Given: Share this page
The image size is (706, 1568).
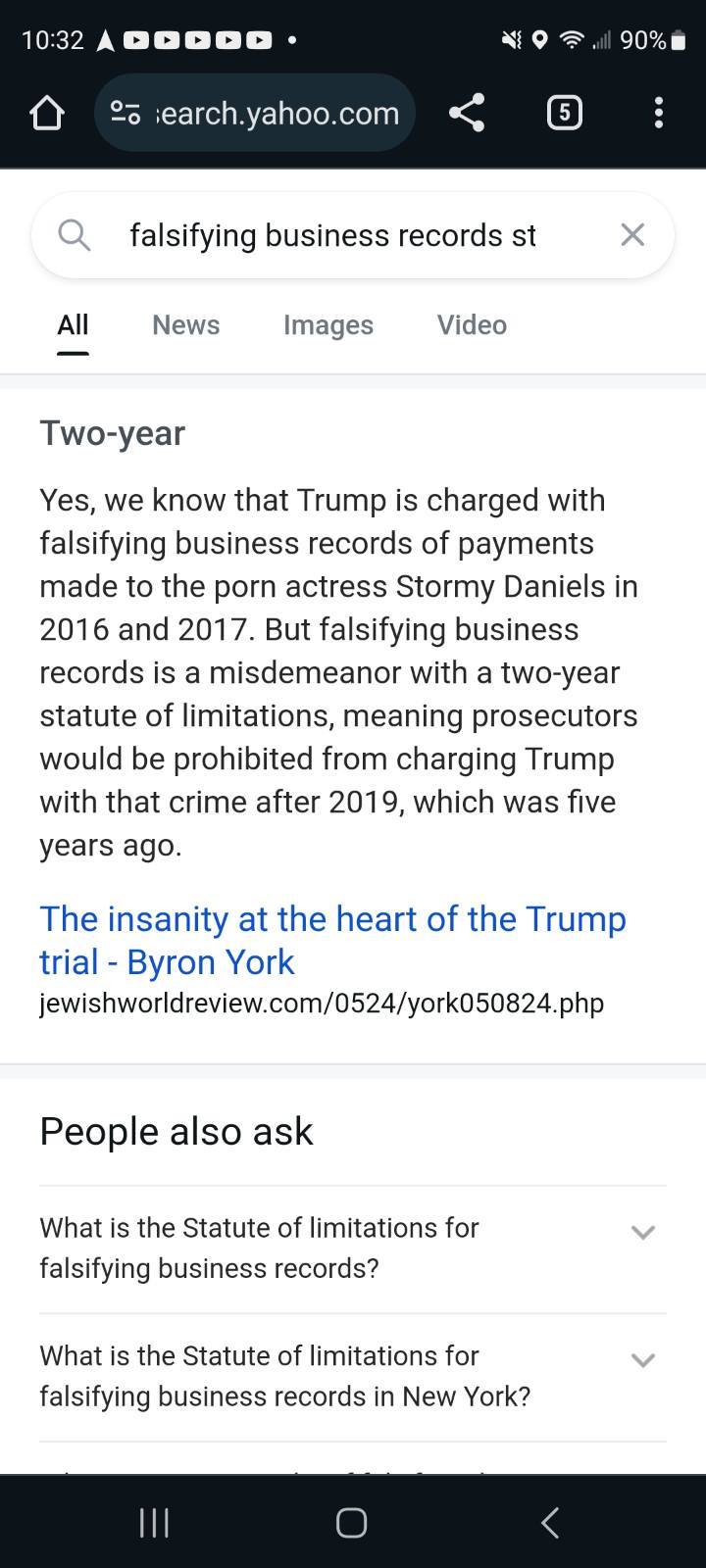Looking at the screenshot, I should tap(467, 113).
